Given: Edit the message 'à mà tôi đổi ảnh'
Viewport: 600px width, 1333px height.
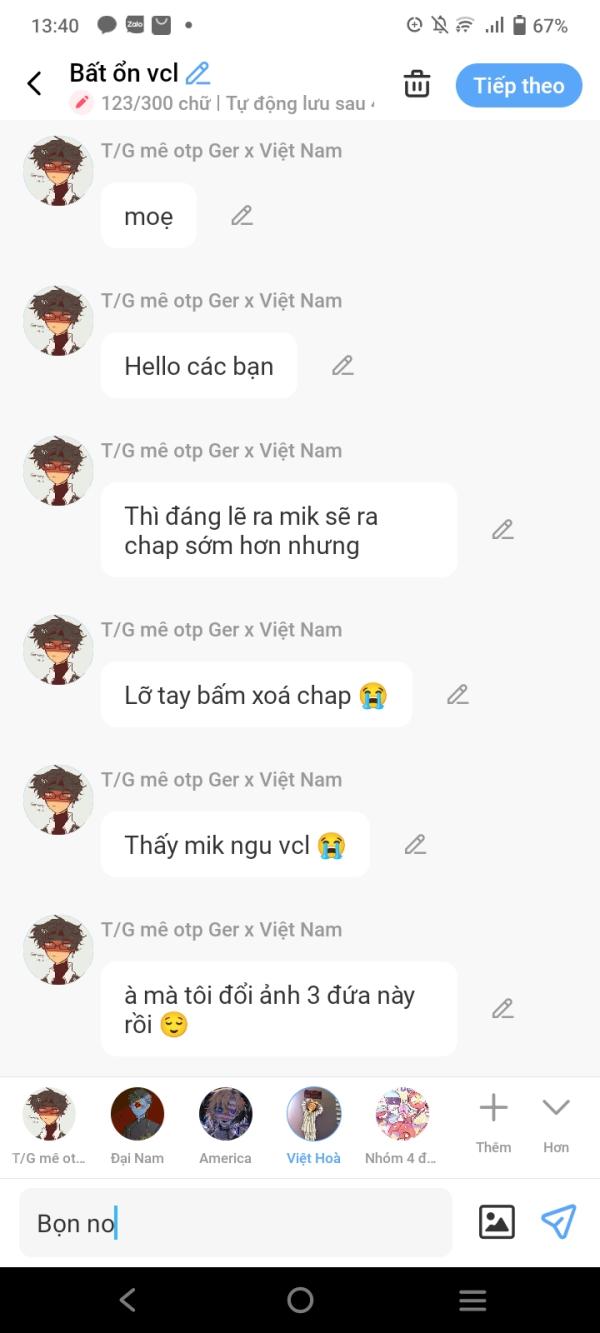Looking at the screenshot, I should tap(503, 1009).
